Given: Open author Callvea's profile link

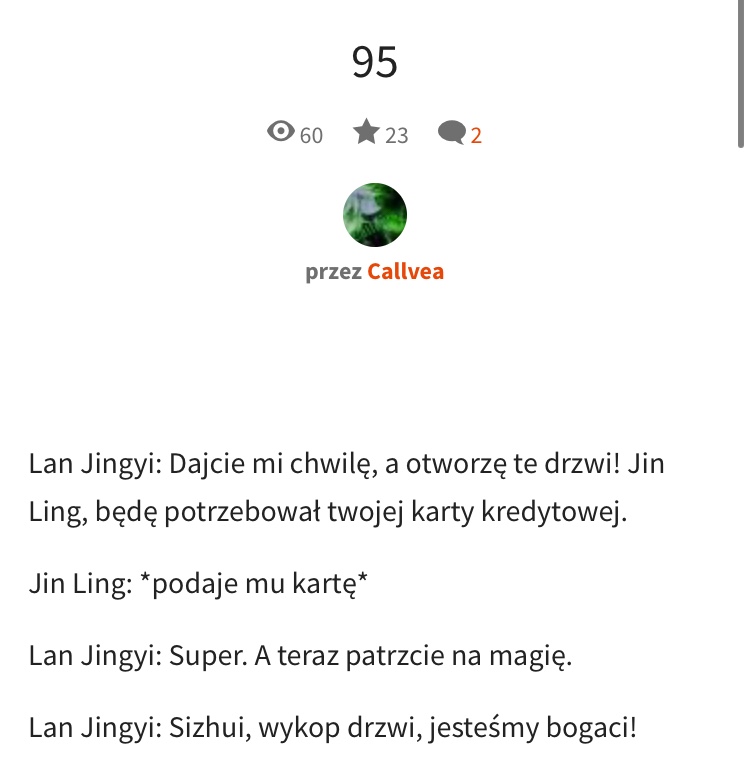Looking at the screenshot, I should click(406, 272).
